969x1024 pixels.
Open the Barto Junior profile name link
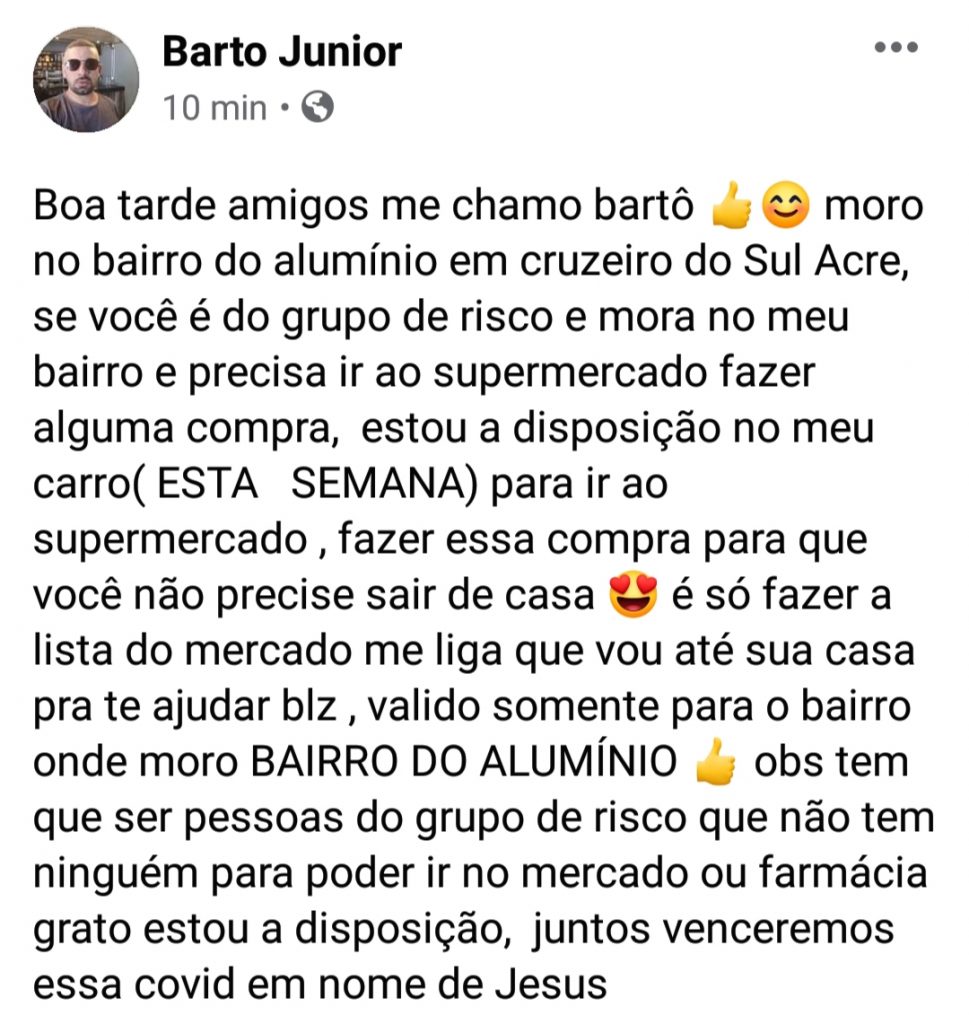coord(281,51)
